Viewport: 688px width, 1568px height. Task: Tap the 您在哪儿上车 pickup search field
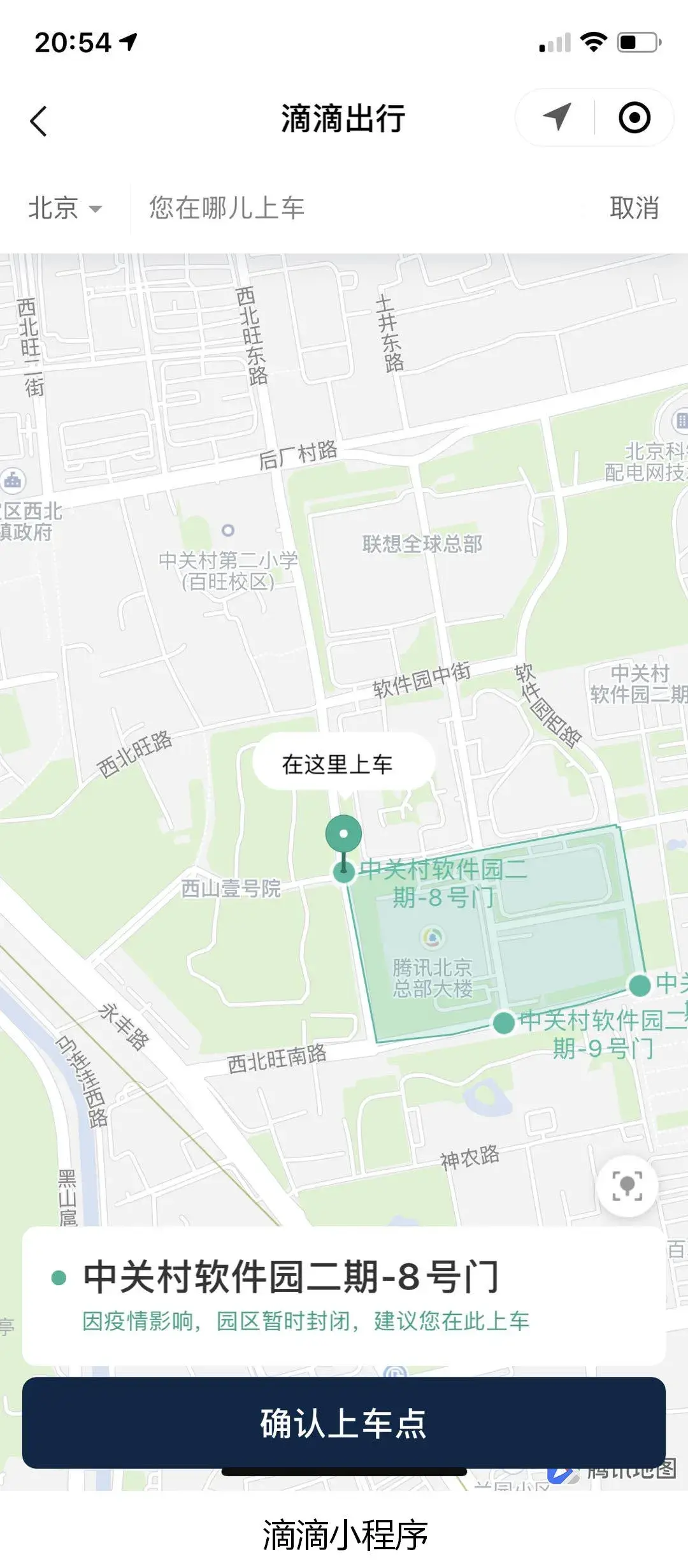(x=357, y=208)
